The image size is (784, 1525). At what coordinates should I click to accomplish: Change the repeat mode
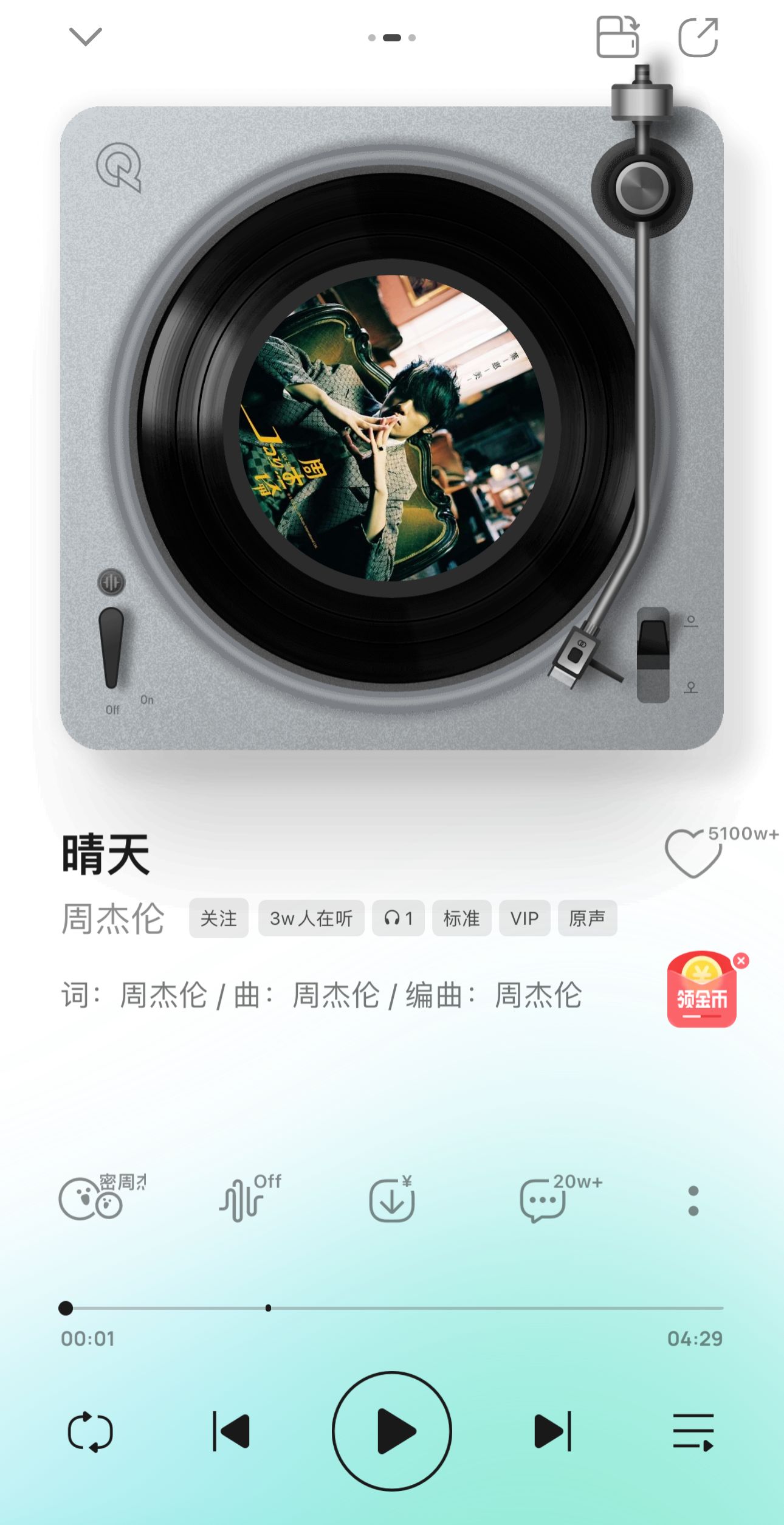[90, 1432]
